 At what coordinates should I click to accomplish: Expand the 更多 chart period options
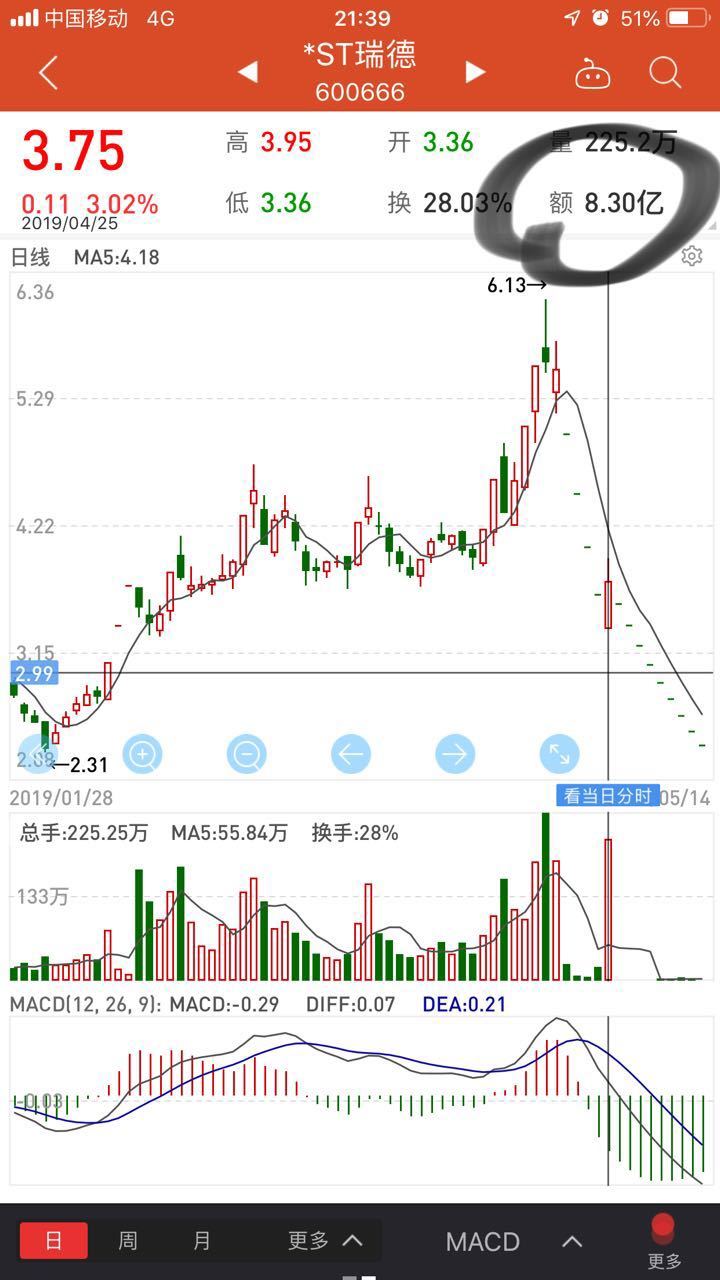324,1241
